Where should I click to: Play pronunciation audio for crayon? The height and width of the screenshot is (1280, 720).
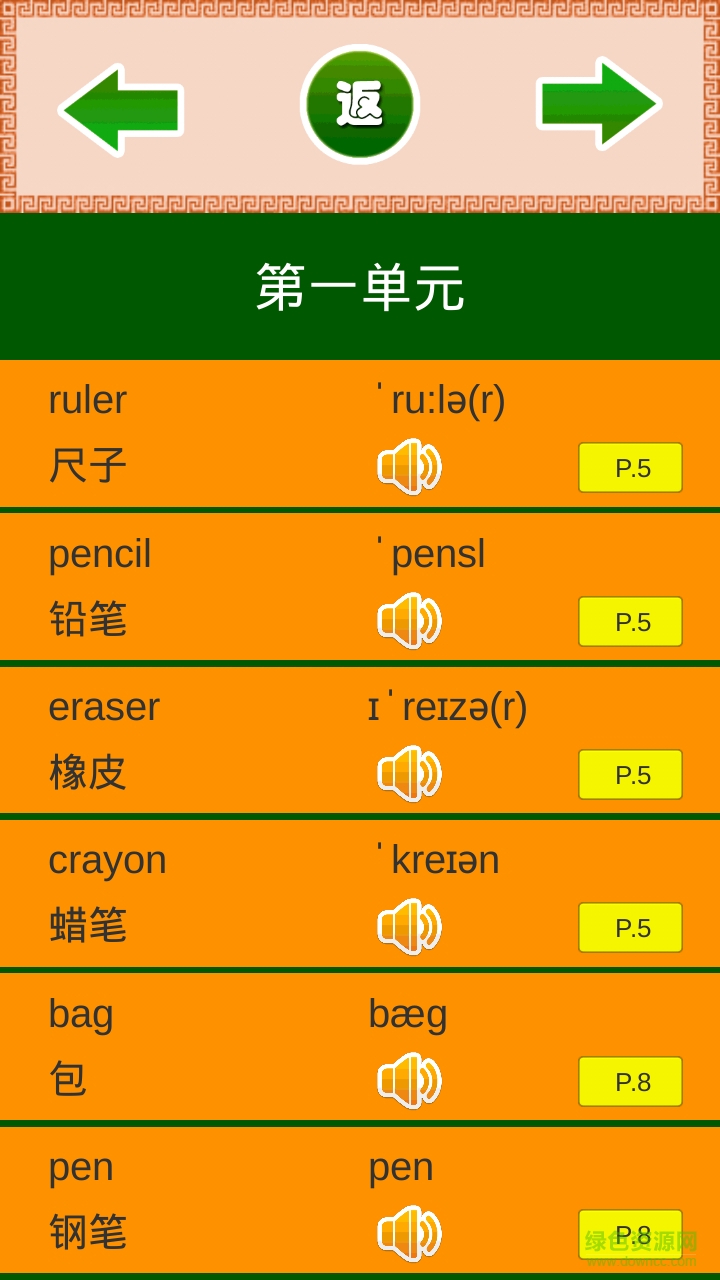coord(409,926)
